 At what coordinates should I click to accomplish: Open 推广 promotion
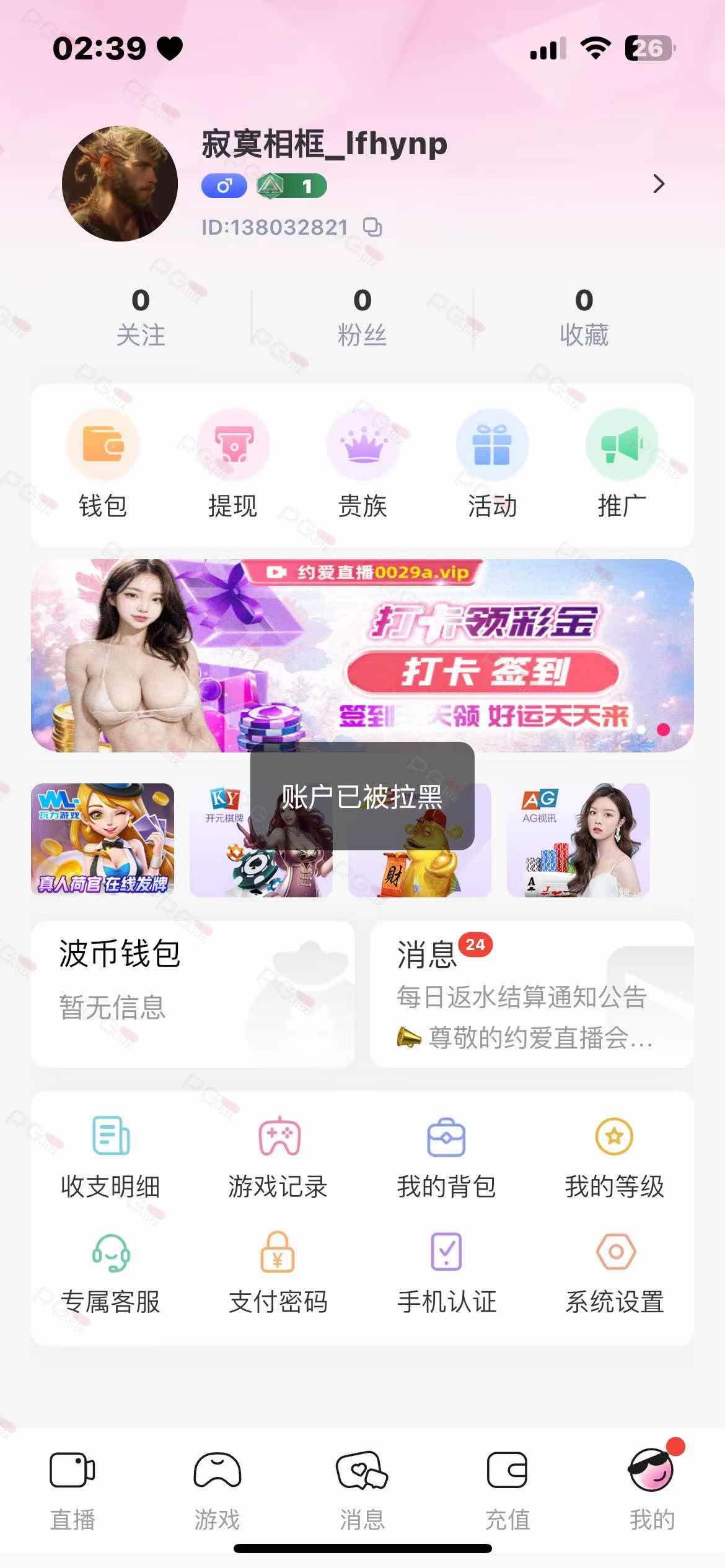[x=622, y=464]
